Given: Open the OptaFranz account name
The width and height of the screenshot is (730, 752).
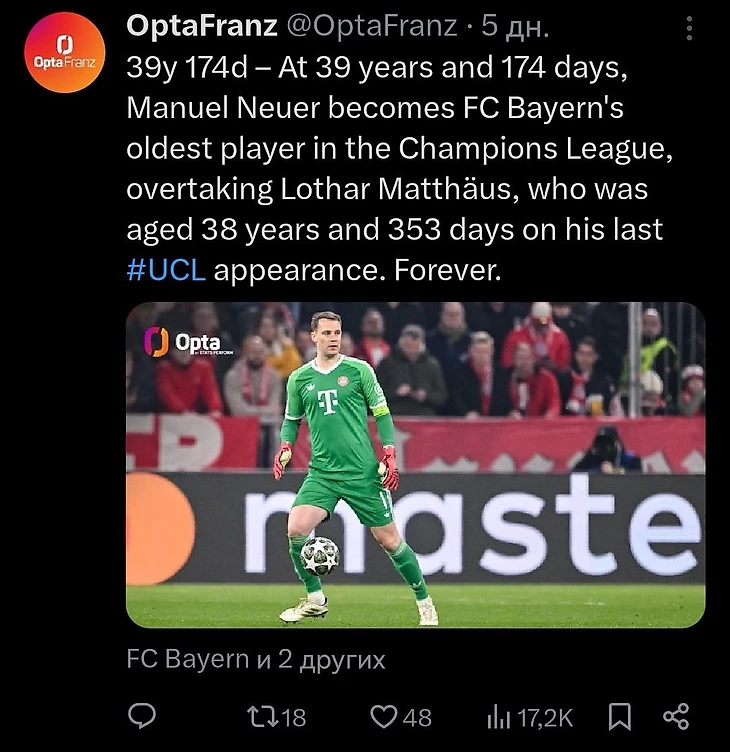Looking at the screenshot, I should point(202,27).
